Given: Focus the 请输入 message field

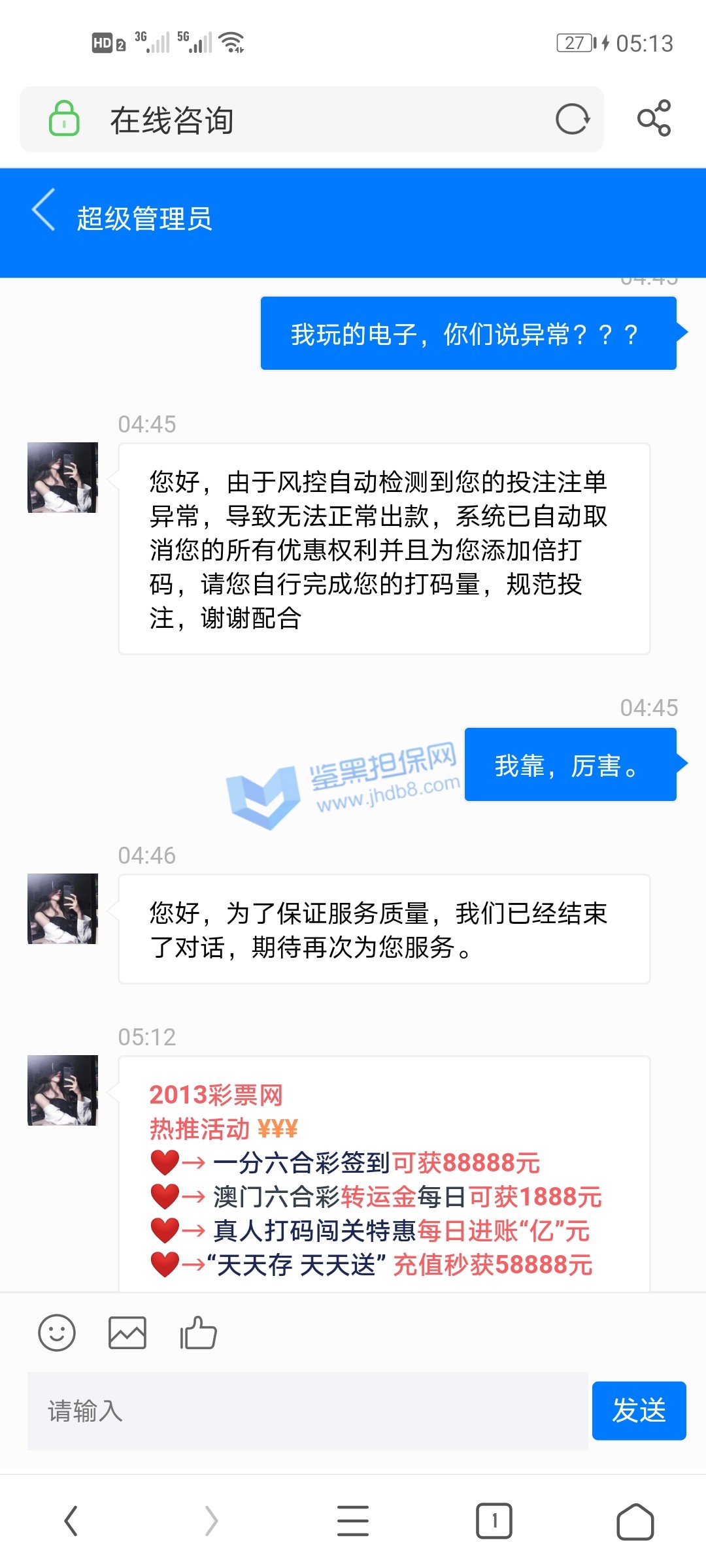Looking at the screenshot, I should point(307,1411).
